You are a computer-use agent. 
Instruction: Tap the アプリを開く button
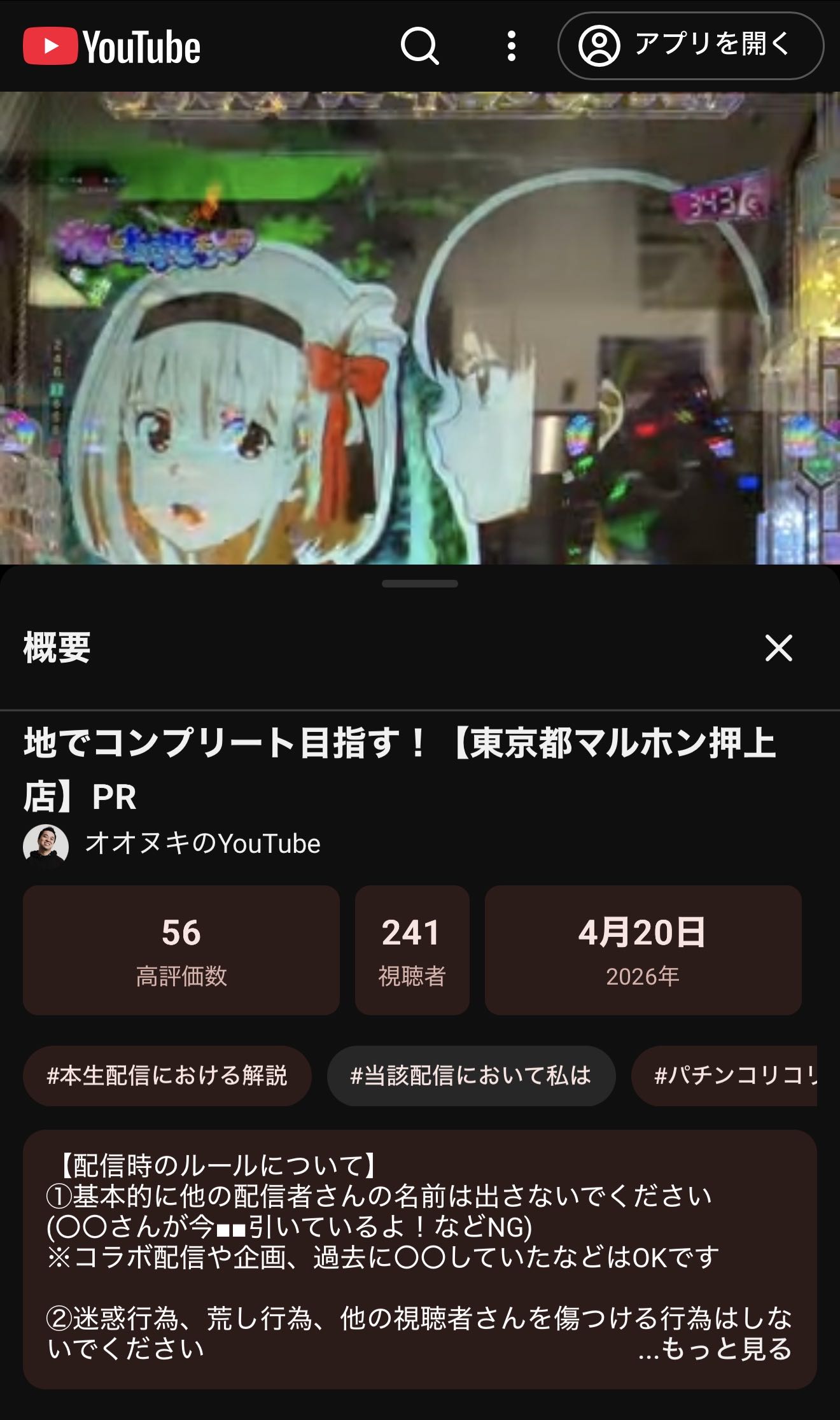coord(690,46)
